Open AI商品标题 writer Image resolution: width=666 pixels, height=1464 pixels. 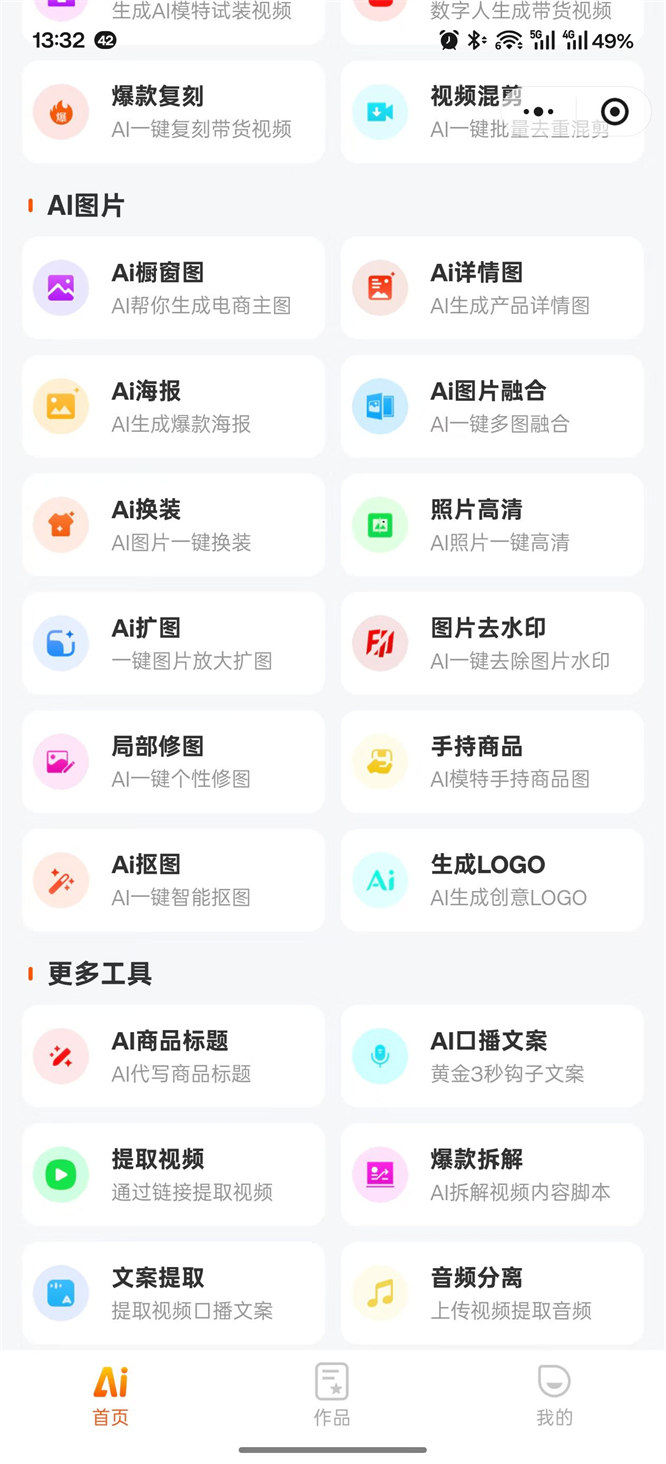pos(173,1056)
